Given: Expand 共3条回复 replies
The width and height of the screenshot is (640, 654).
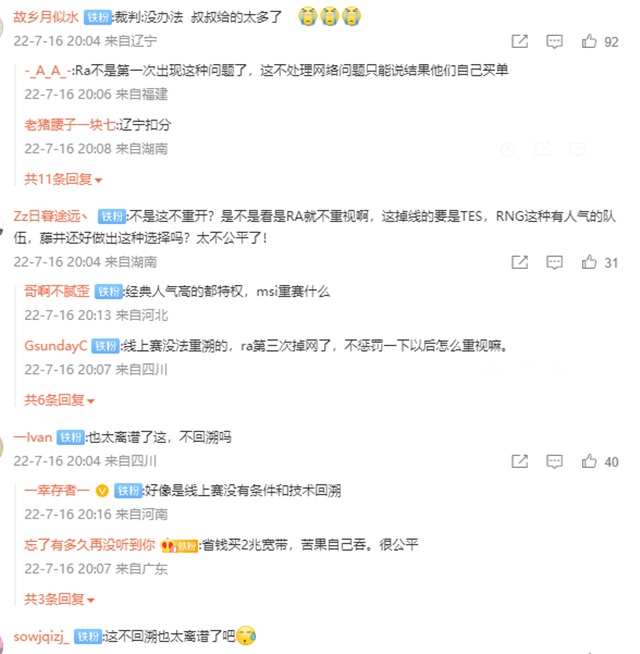Looking at the screenshot, I should point(55,599).
